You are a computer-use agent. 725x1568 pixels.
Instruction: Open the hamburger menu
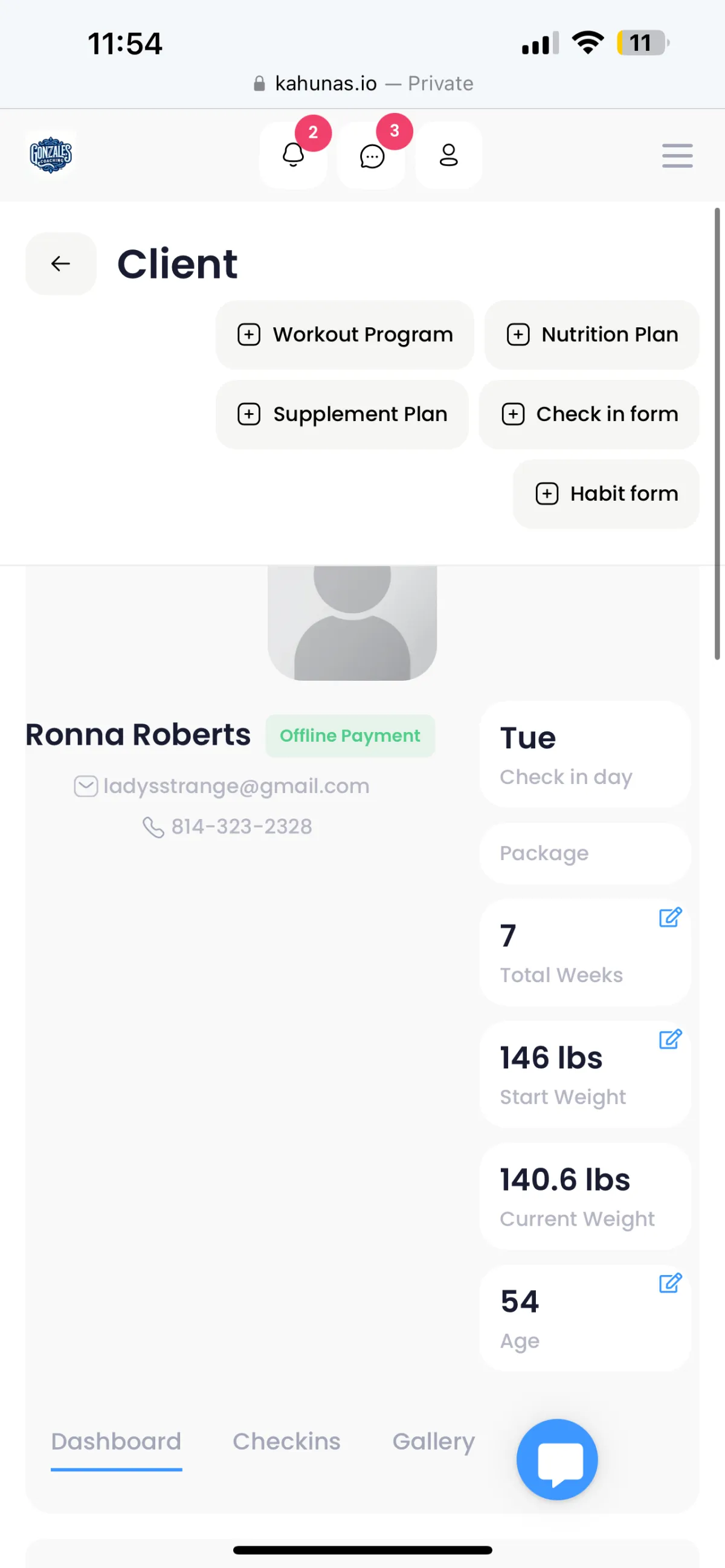(677, 155)
